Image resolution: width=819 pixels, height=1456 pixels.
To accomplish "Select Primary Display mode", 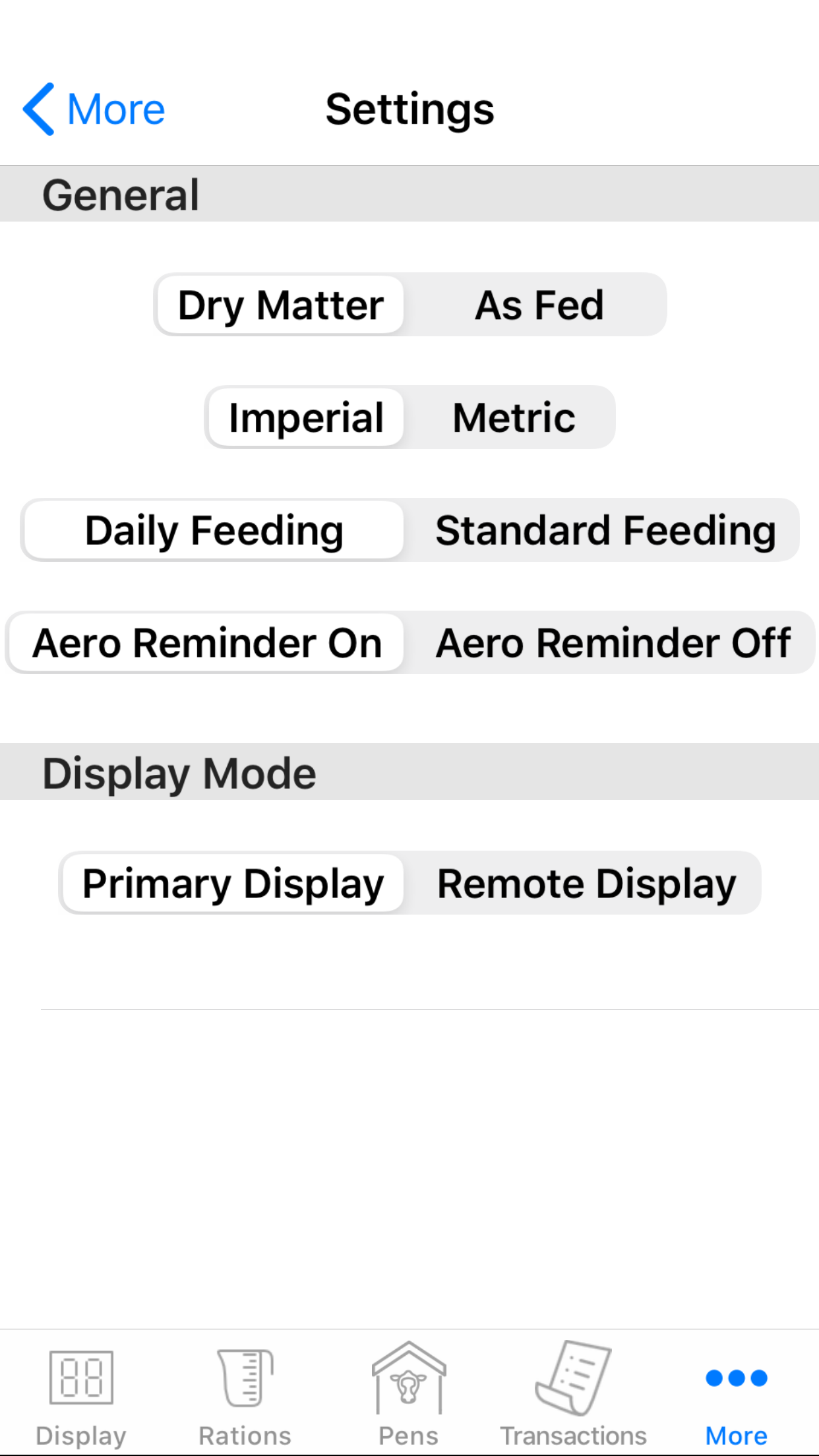I will [x=233, y=883].
